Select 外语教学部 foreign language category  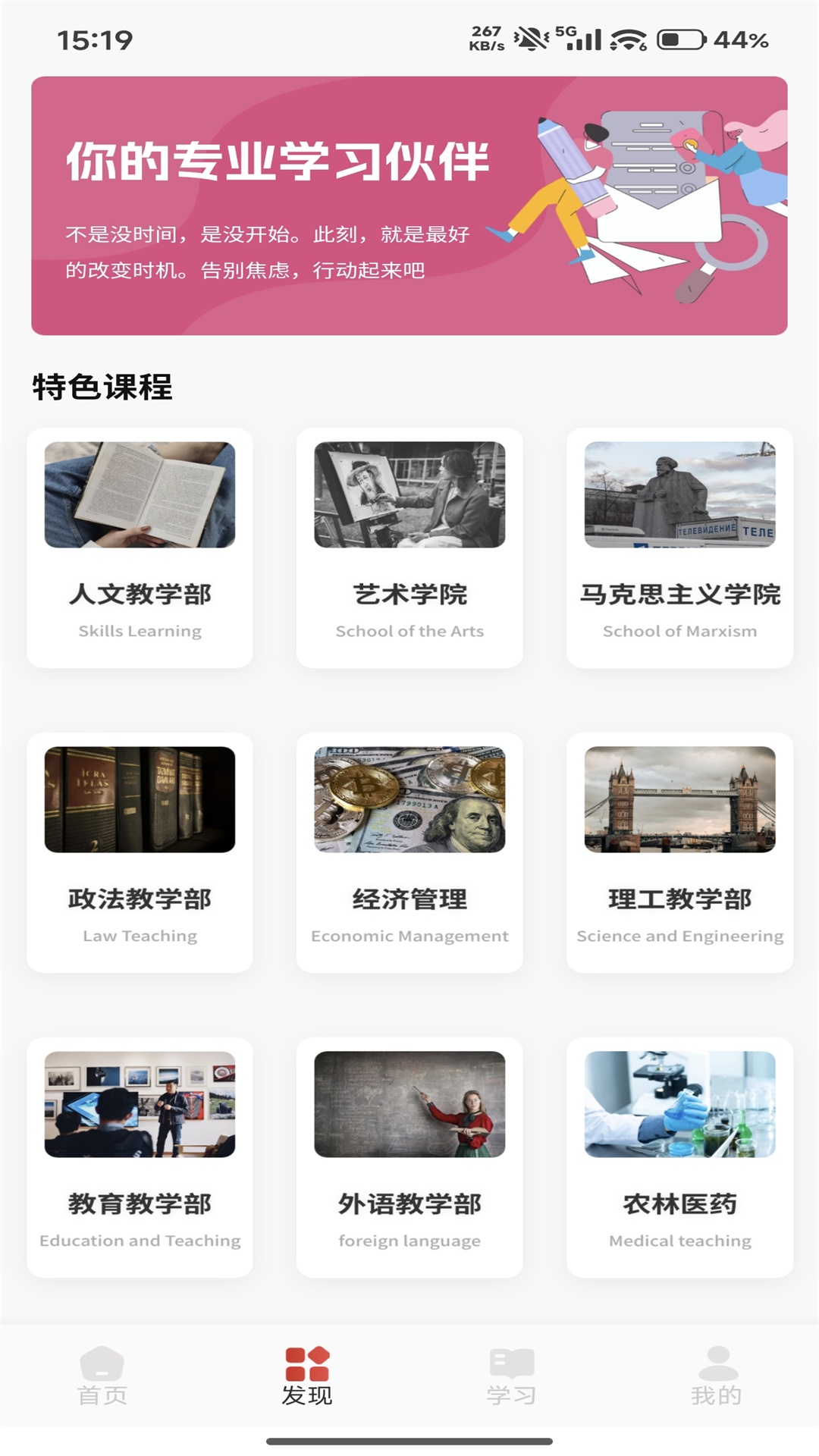[409, 1153]
